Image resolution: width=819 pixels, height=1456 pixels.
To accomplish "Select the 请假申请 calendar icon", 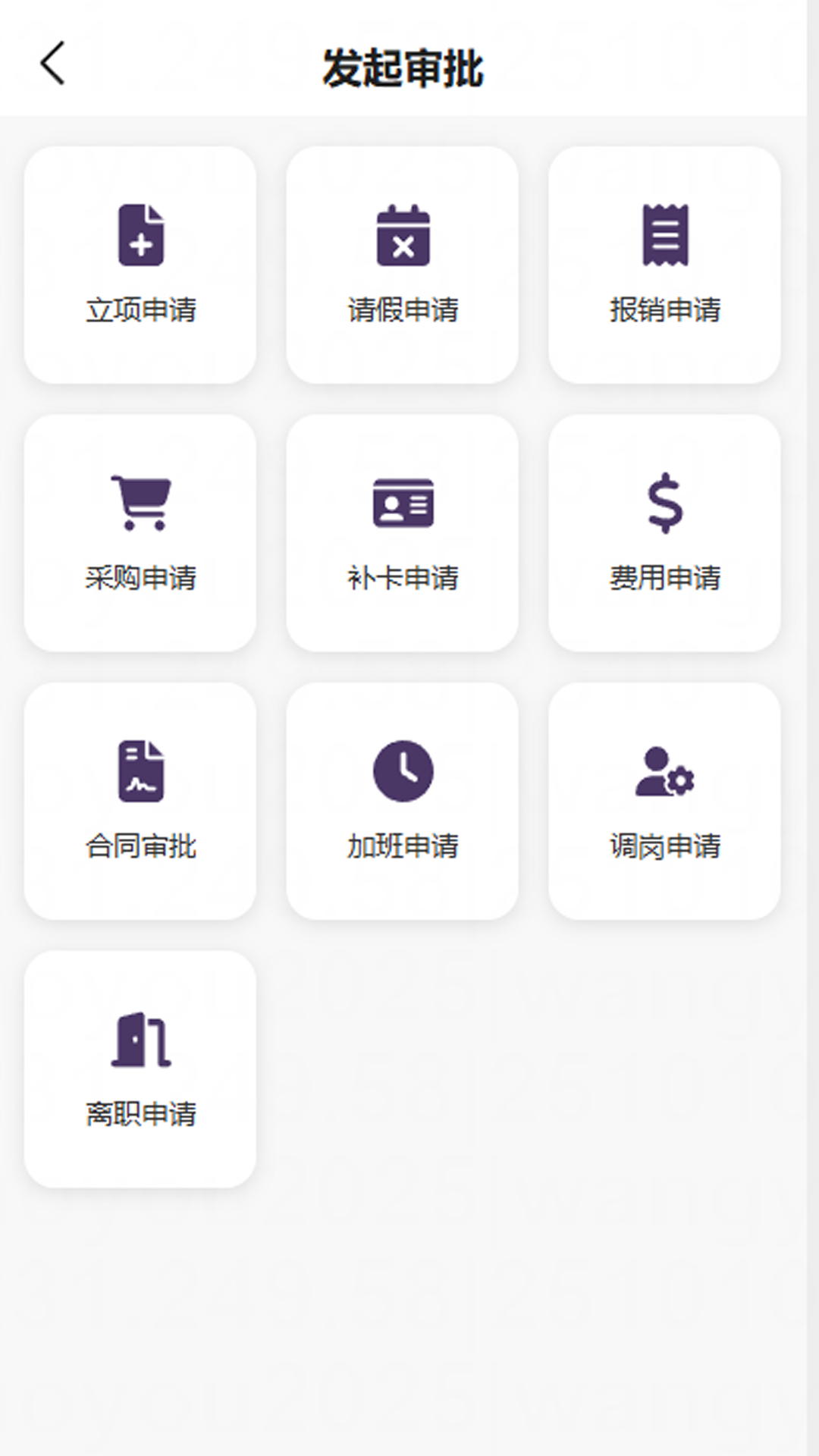I will [x=403, y=237].
